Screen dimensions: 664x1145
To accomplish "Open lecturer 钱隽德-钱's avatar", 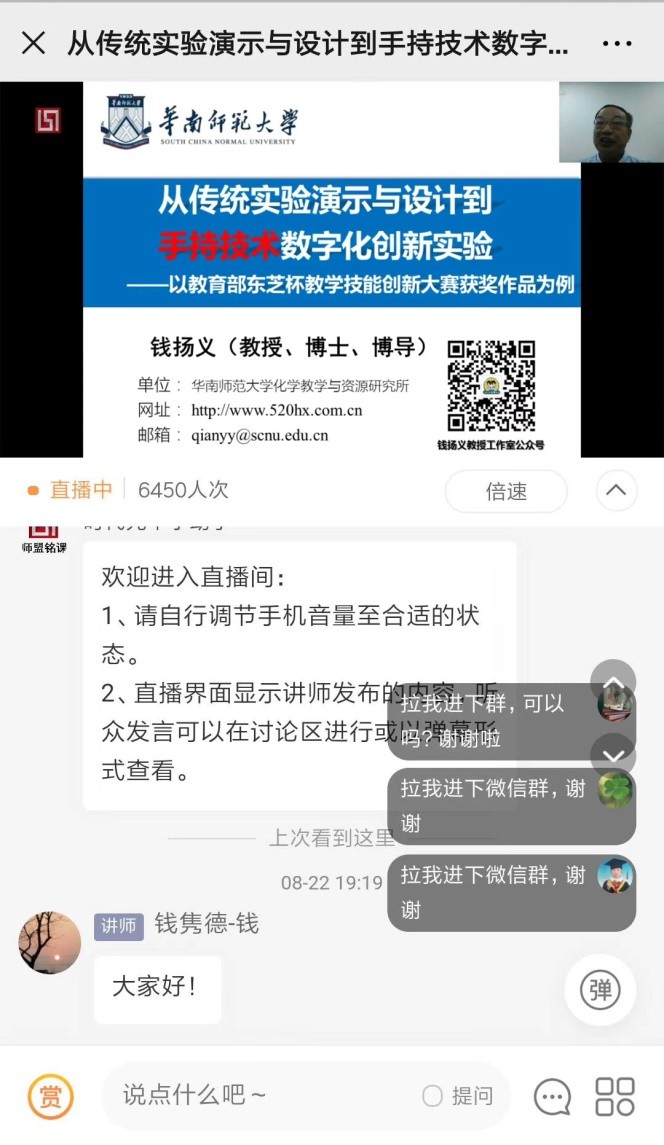I will click(50, 942).
